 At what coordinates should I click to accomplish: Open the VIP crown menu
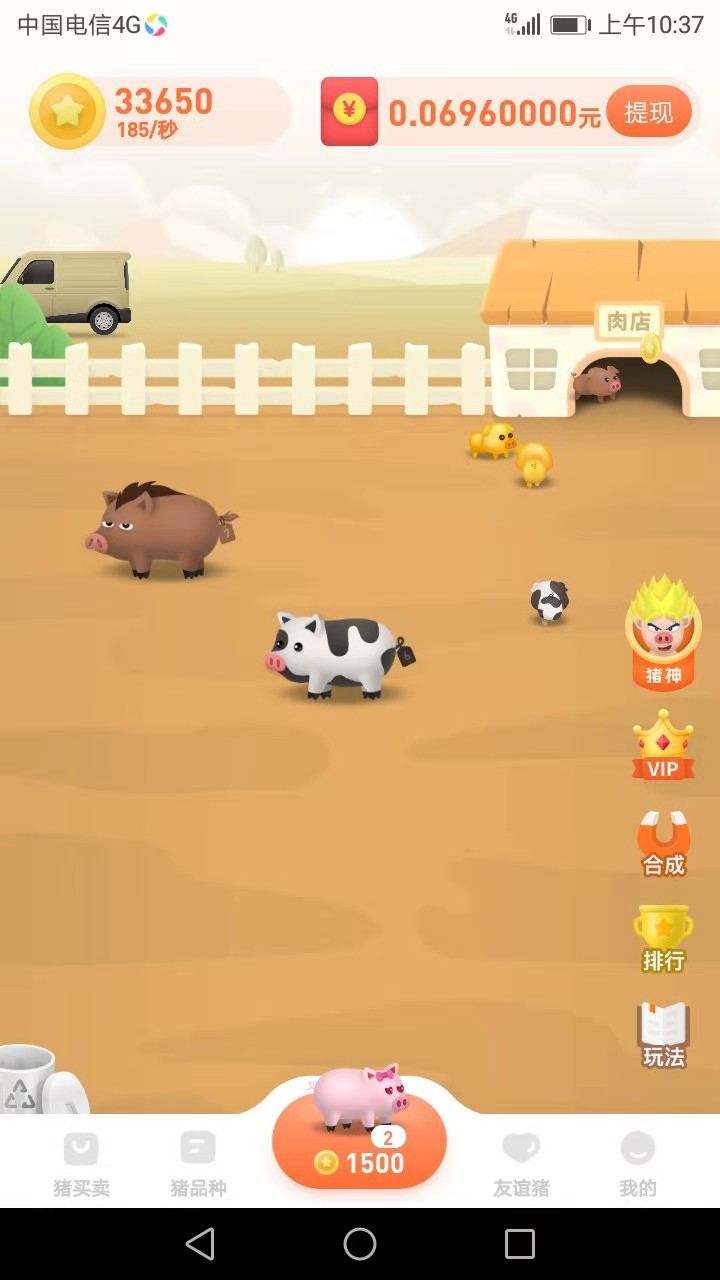tap(663, 746)
